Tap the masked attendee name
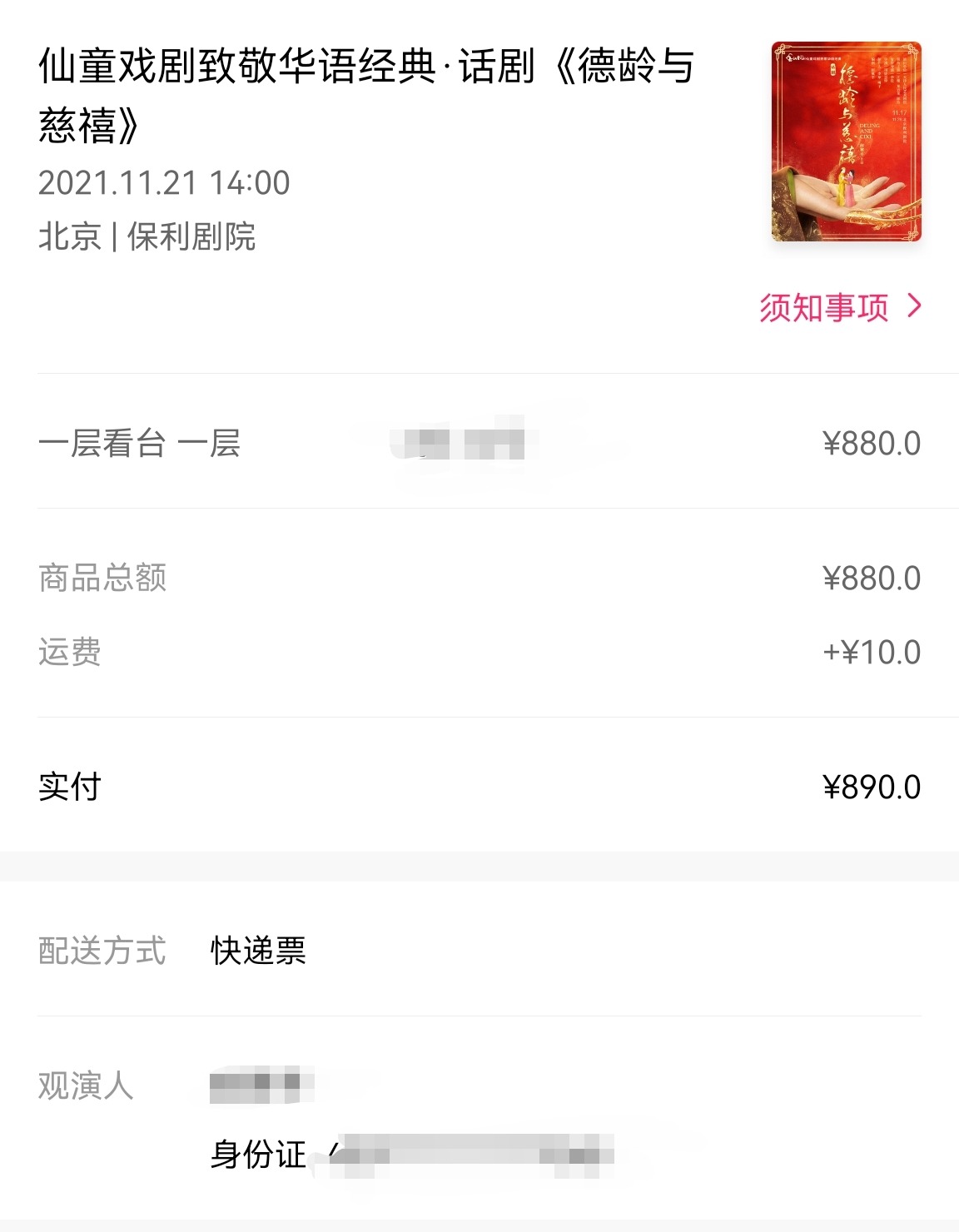 pyautogui.click(x=262, y=1082)
